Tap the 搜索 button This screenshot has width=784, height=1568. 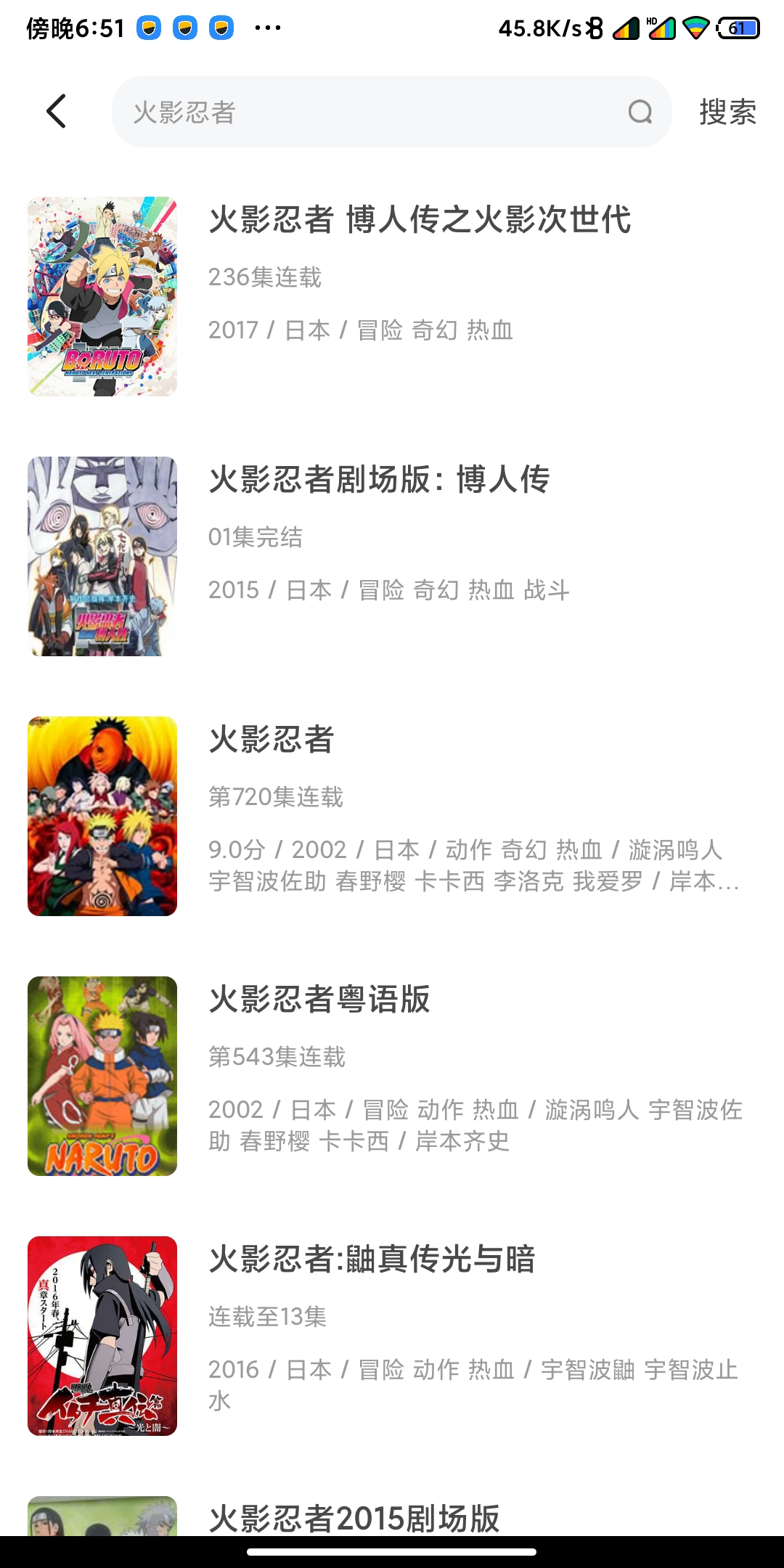pyautogui.click(x=727, y=112)
